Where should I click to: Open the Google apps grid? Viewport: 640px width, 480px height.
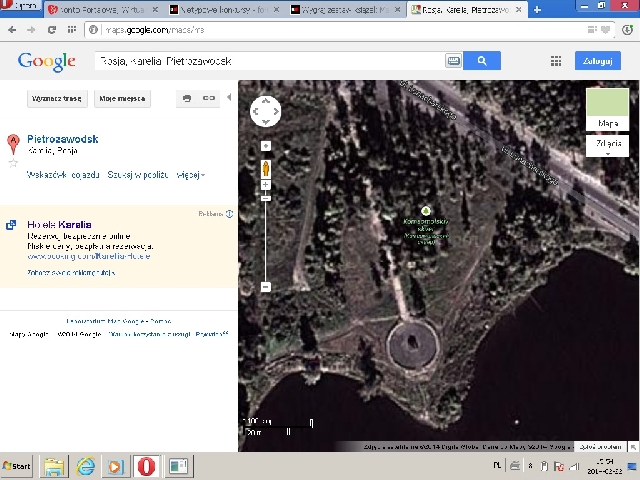point(555,61)
